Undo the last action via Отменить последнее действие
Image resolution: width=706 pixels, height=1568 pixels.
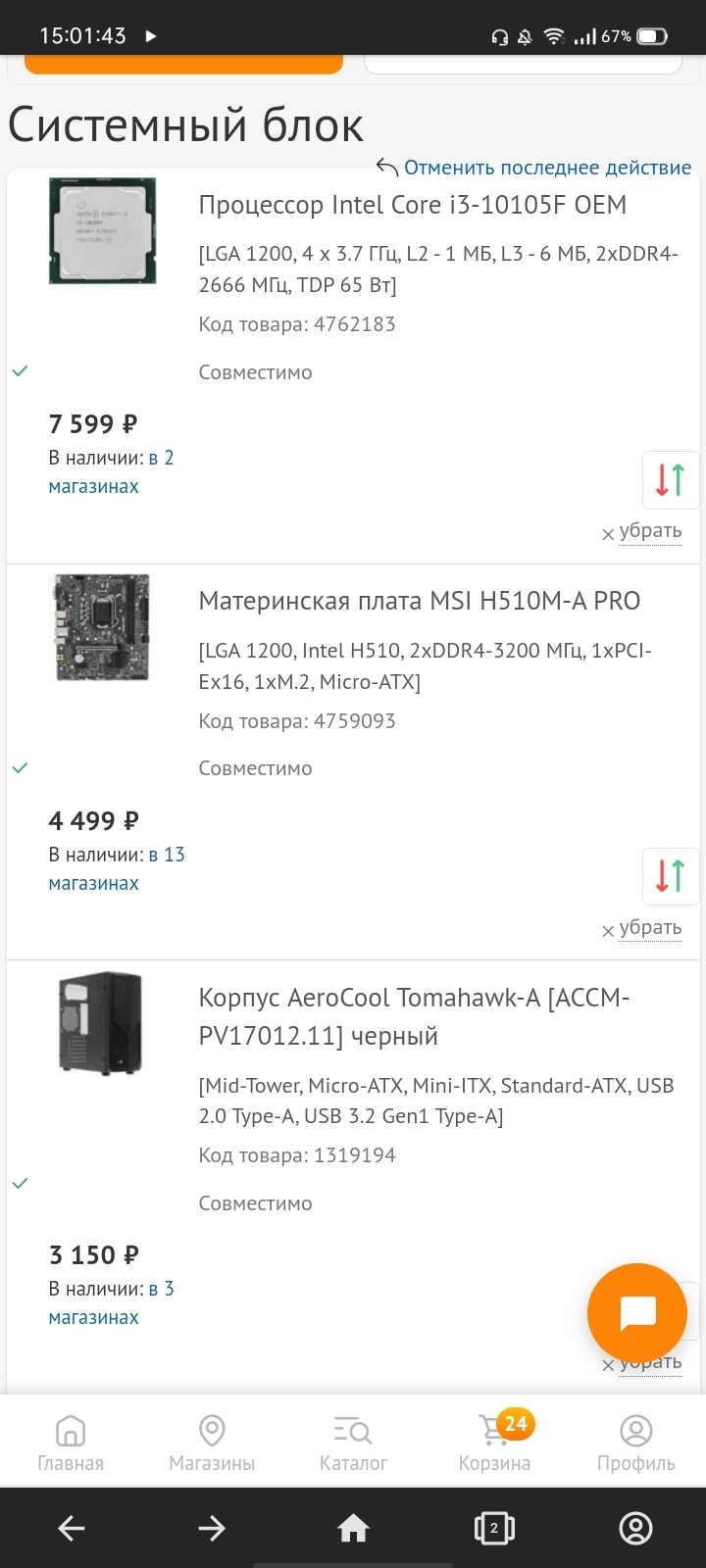click(x=534, y=168)
